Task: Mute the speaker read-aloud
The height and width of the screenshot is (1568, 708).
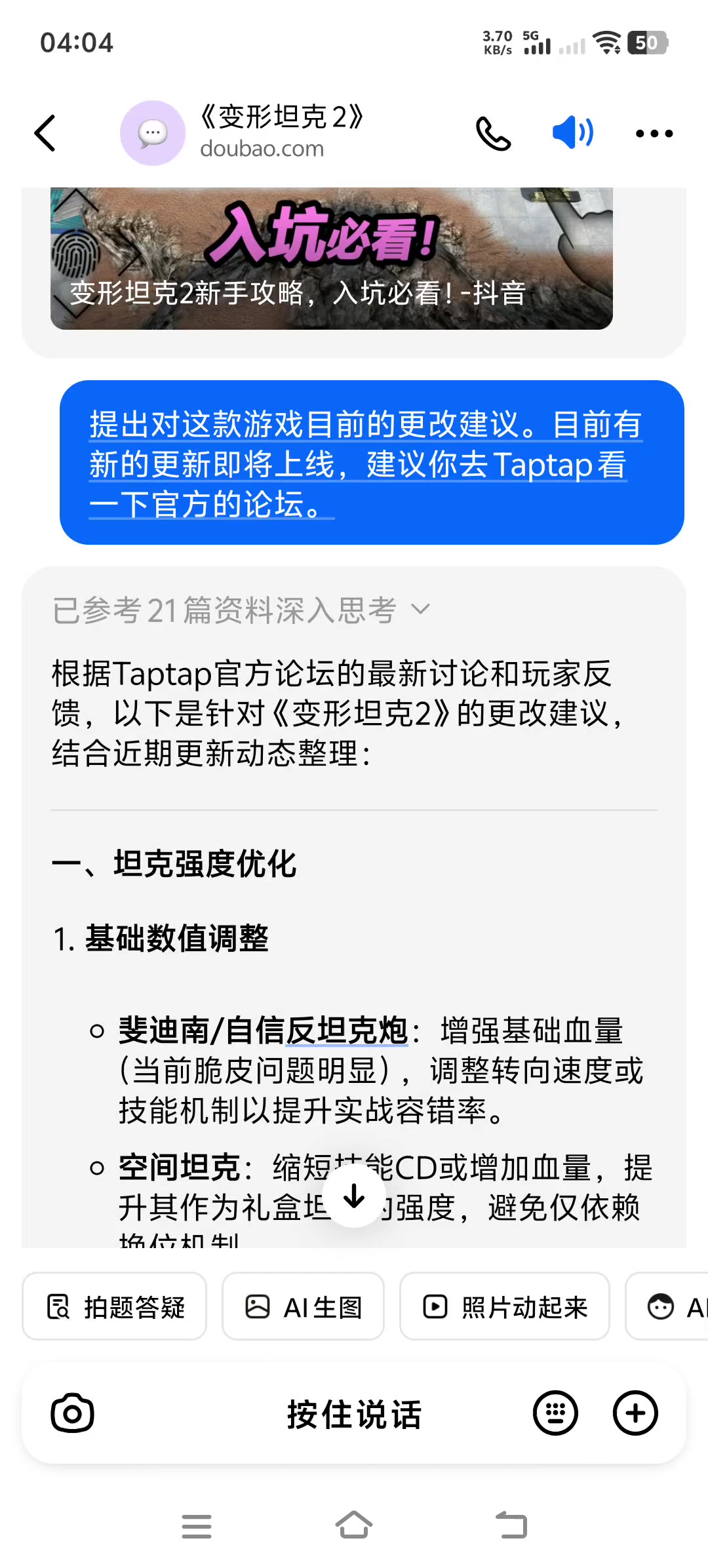Action: 573,133
